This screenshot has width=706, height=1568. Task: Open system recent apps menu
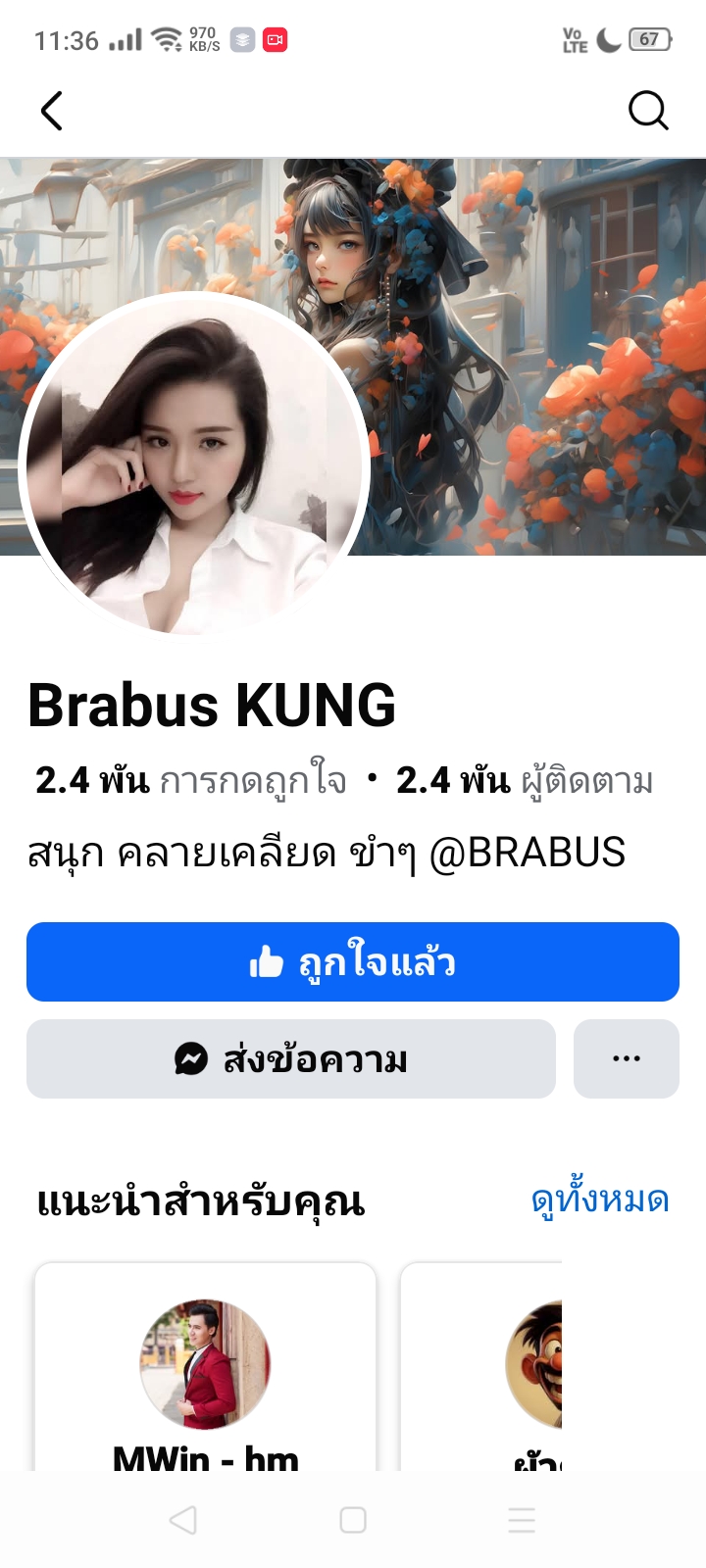point(522,1520)
